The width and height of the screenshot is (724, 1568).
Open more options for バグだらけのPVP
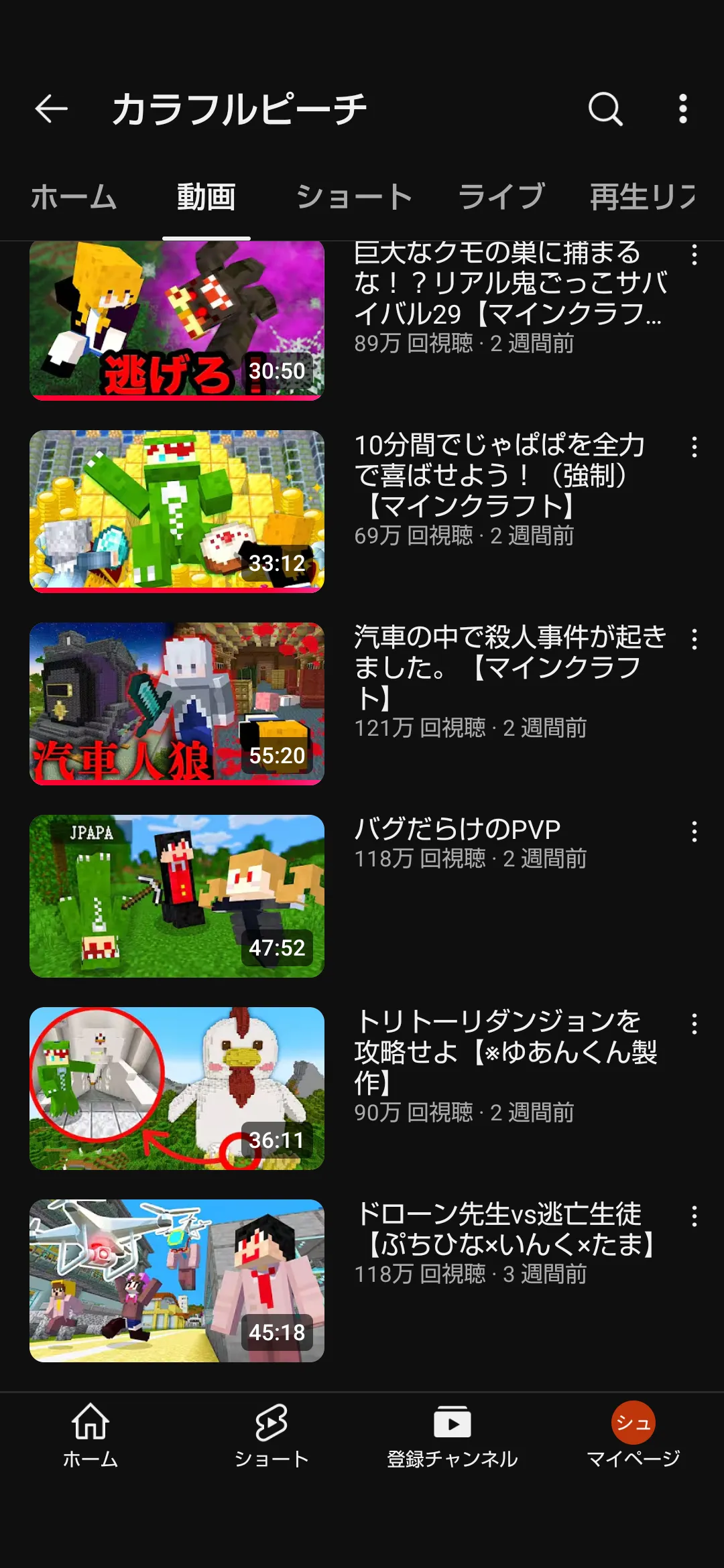pyautogui.click(x=695, y=832)
